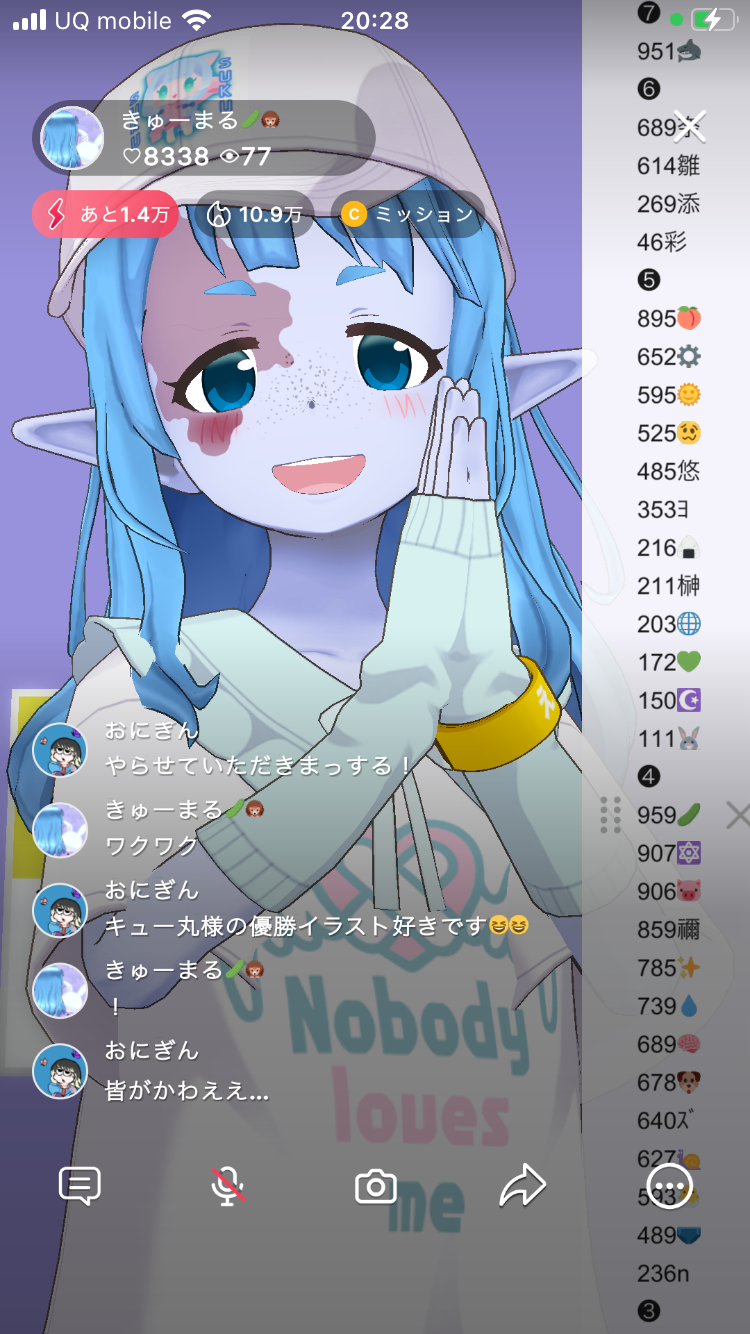Share this live stream
Viewport: 750px width, 1334px height.
(522, 1187)
